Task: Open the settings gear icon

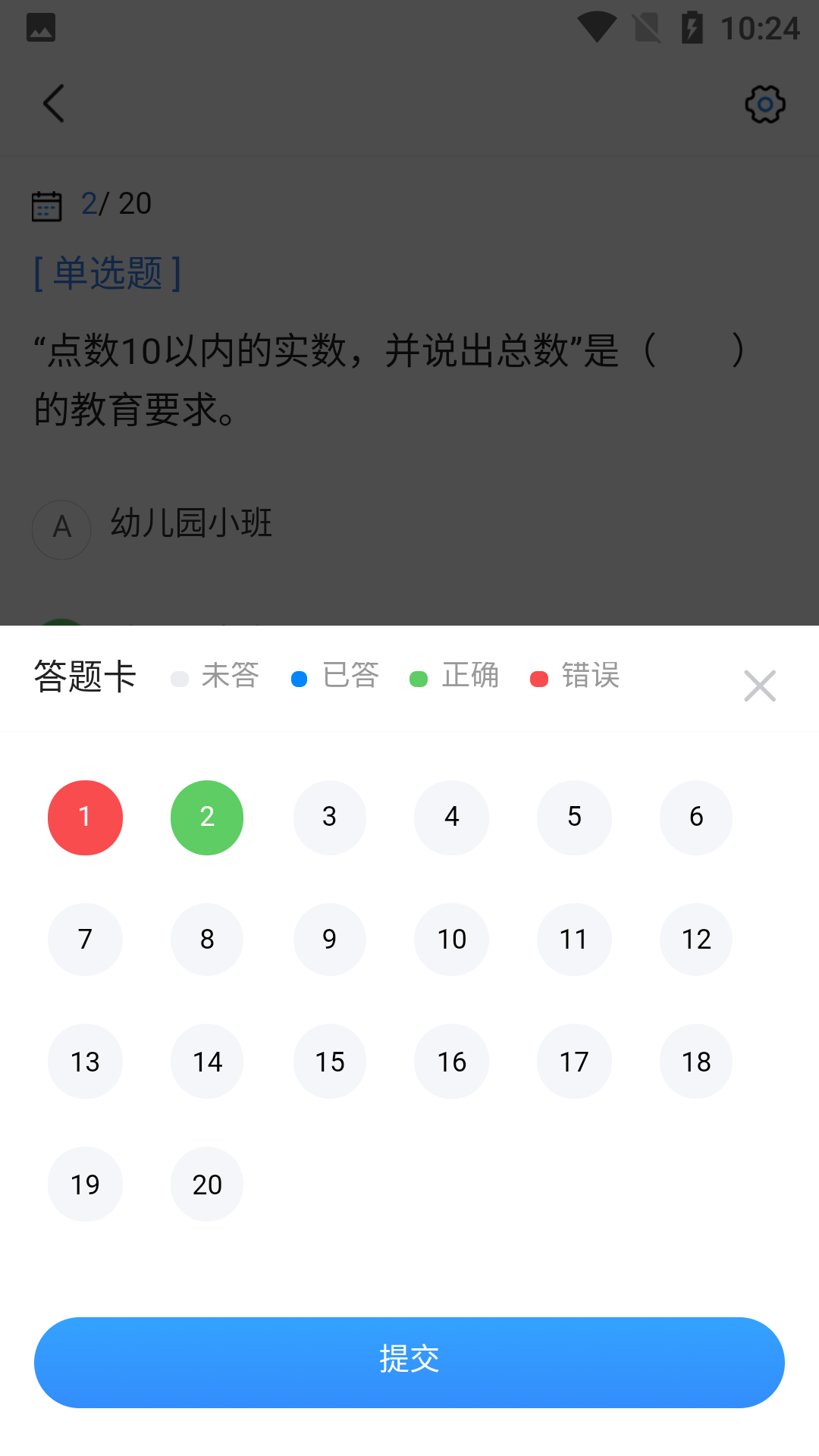Action: (x=764, y=104)
